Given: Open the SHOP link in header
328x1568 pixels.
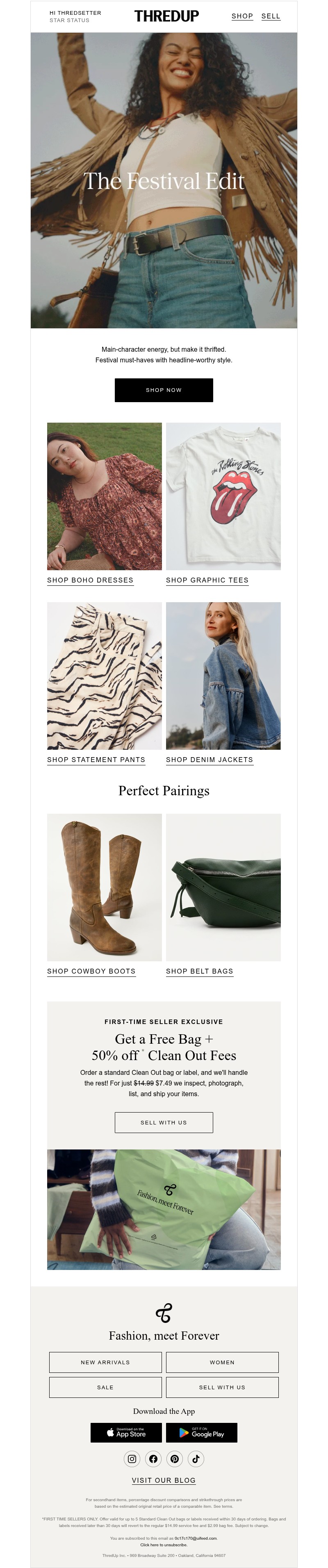Looking at the screenshot, I should click(241, 16).
